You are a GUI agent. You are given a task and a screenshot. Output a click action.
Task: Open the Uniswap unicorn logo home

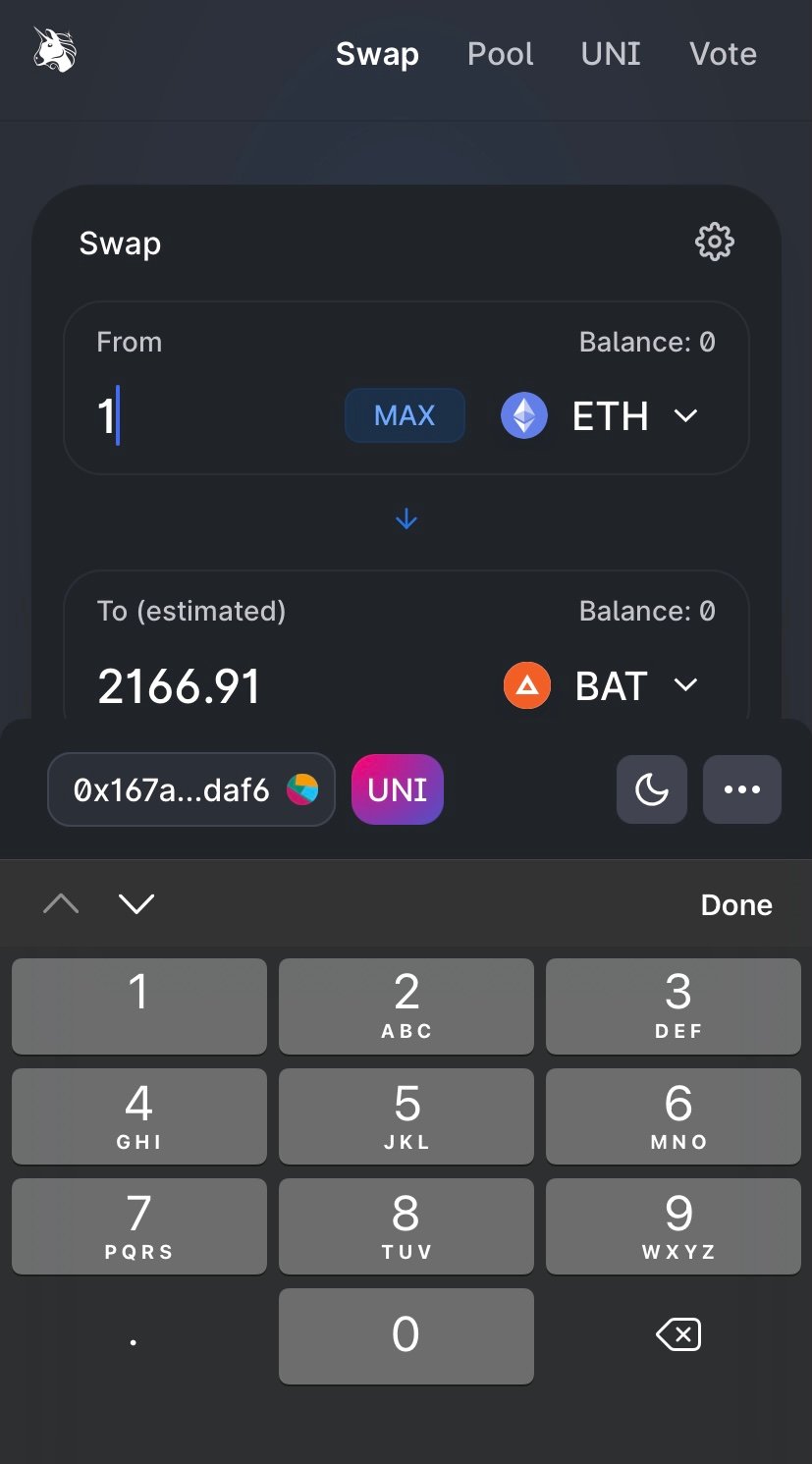[x=55, y=50]
